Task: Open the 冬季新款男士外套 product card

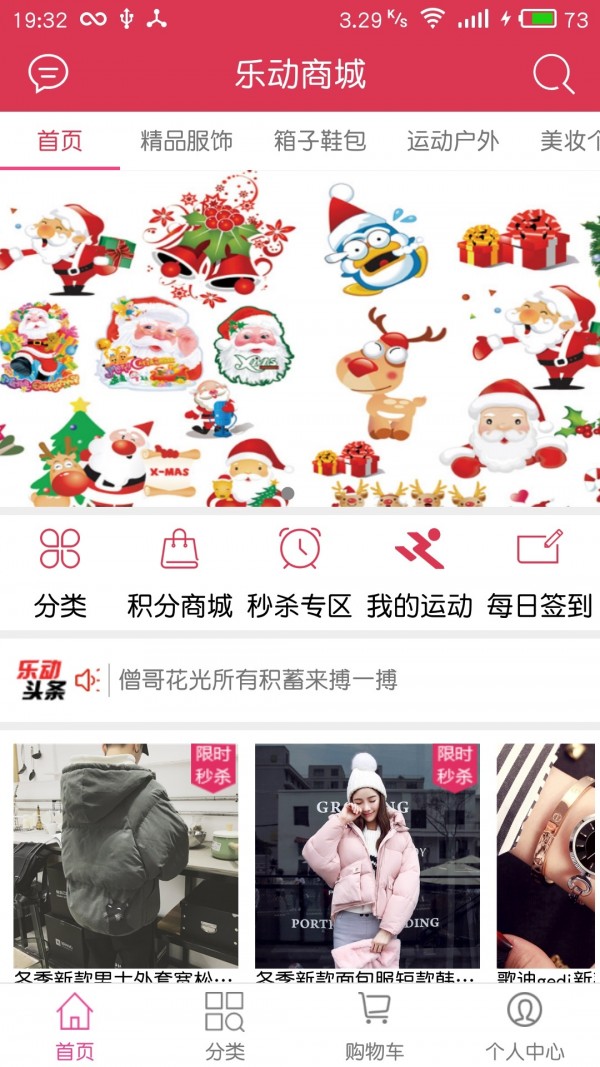Action: click(126, 860)
